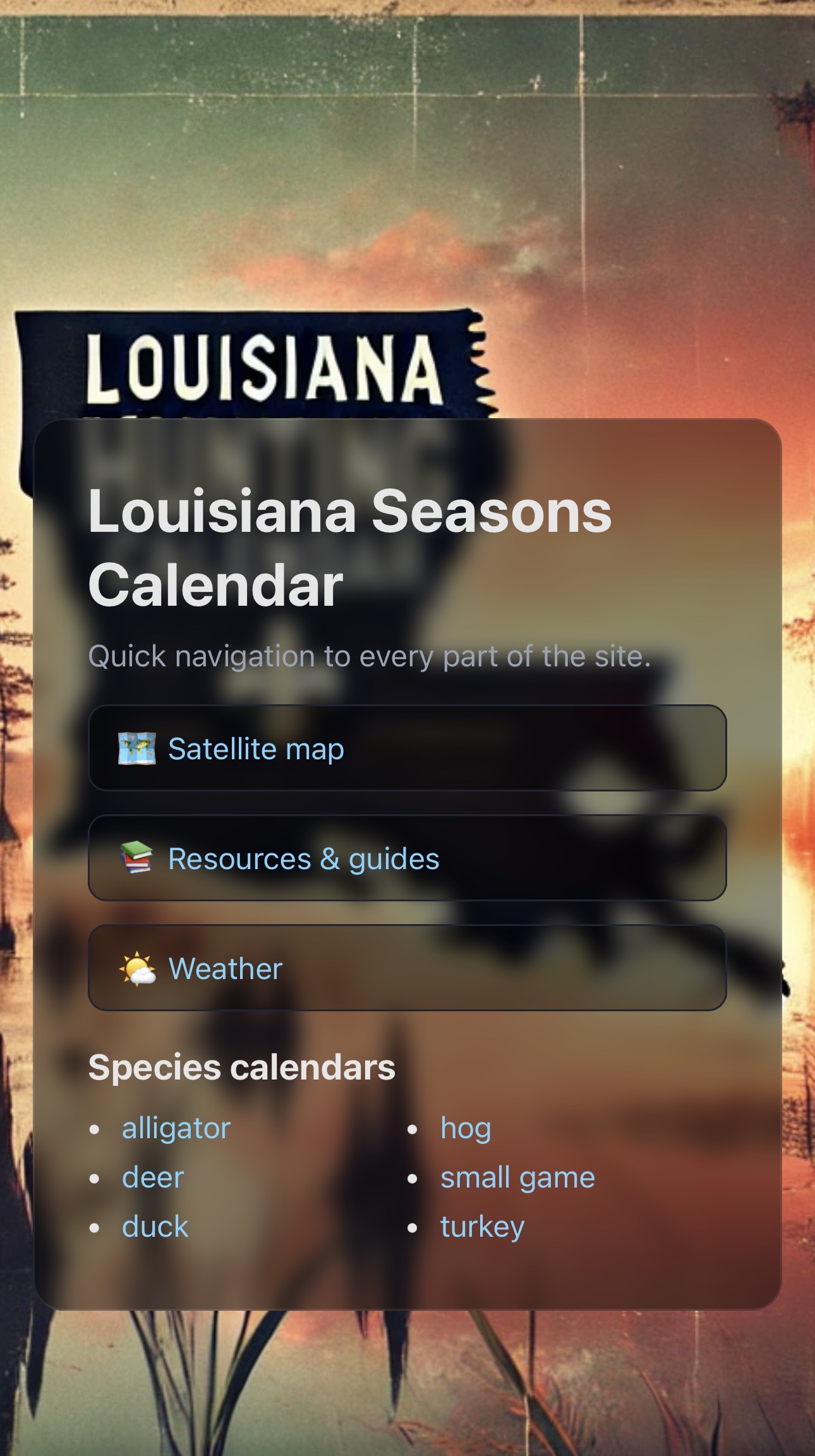Tap the quick navigation subtitle text

pos(368,656)
